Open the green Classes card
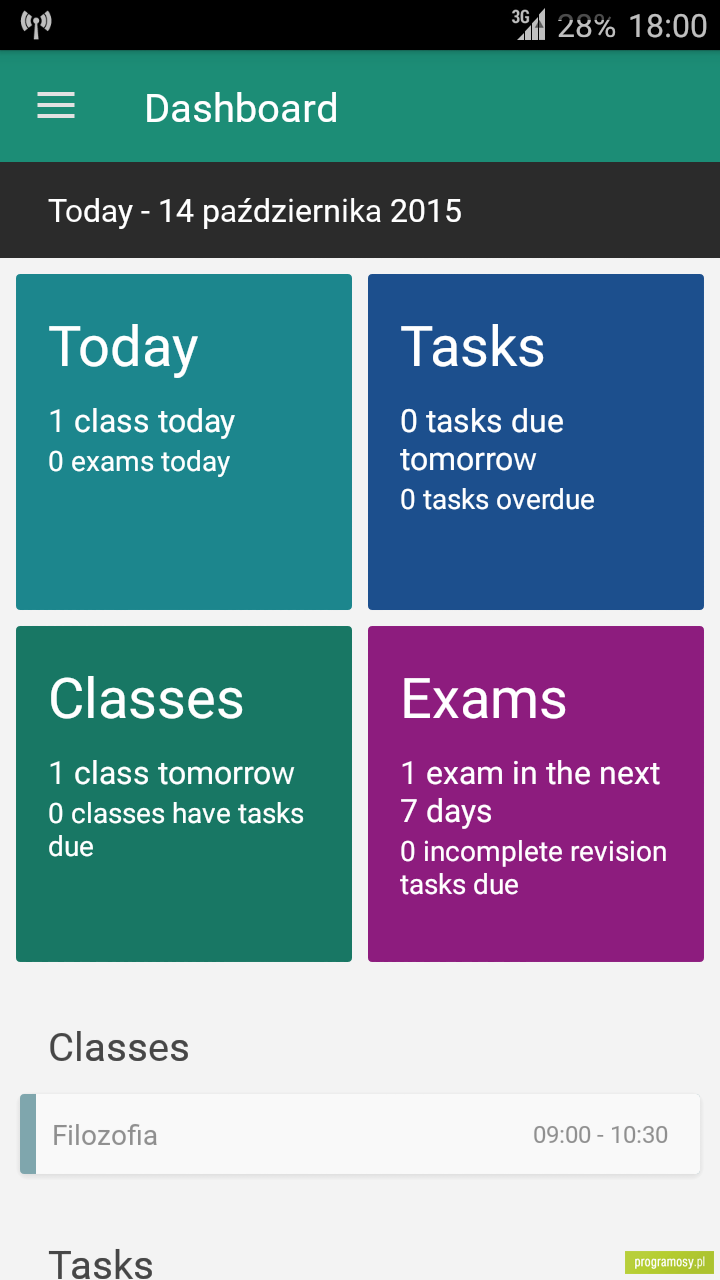This screenshot has width=720, height=1280. click(x=184, y=794)
